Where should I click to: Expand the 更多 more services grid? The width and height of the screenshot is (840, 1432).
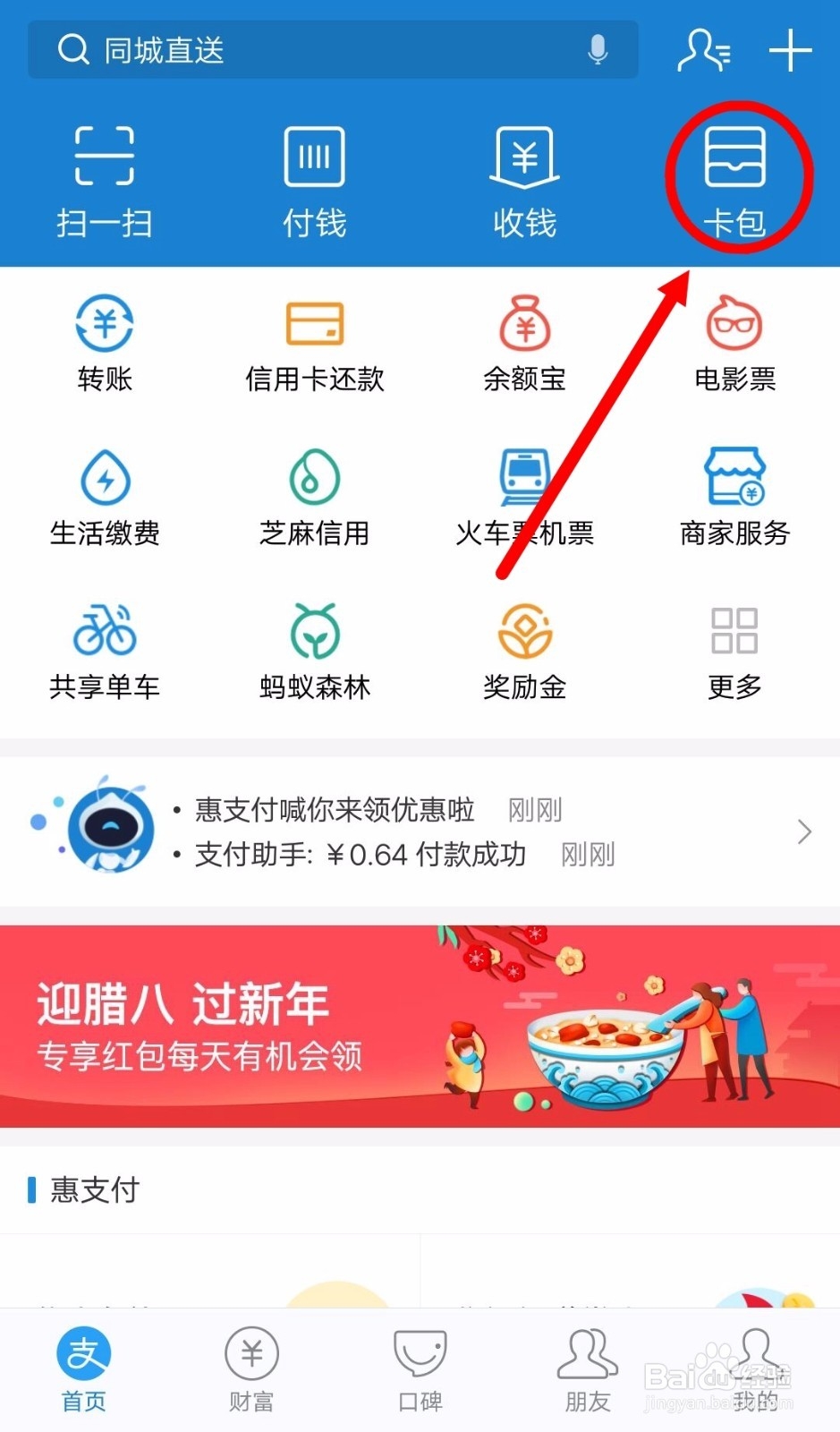[734, 649]
